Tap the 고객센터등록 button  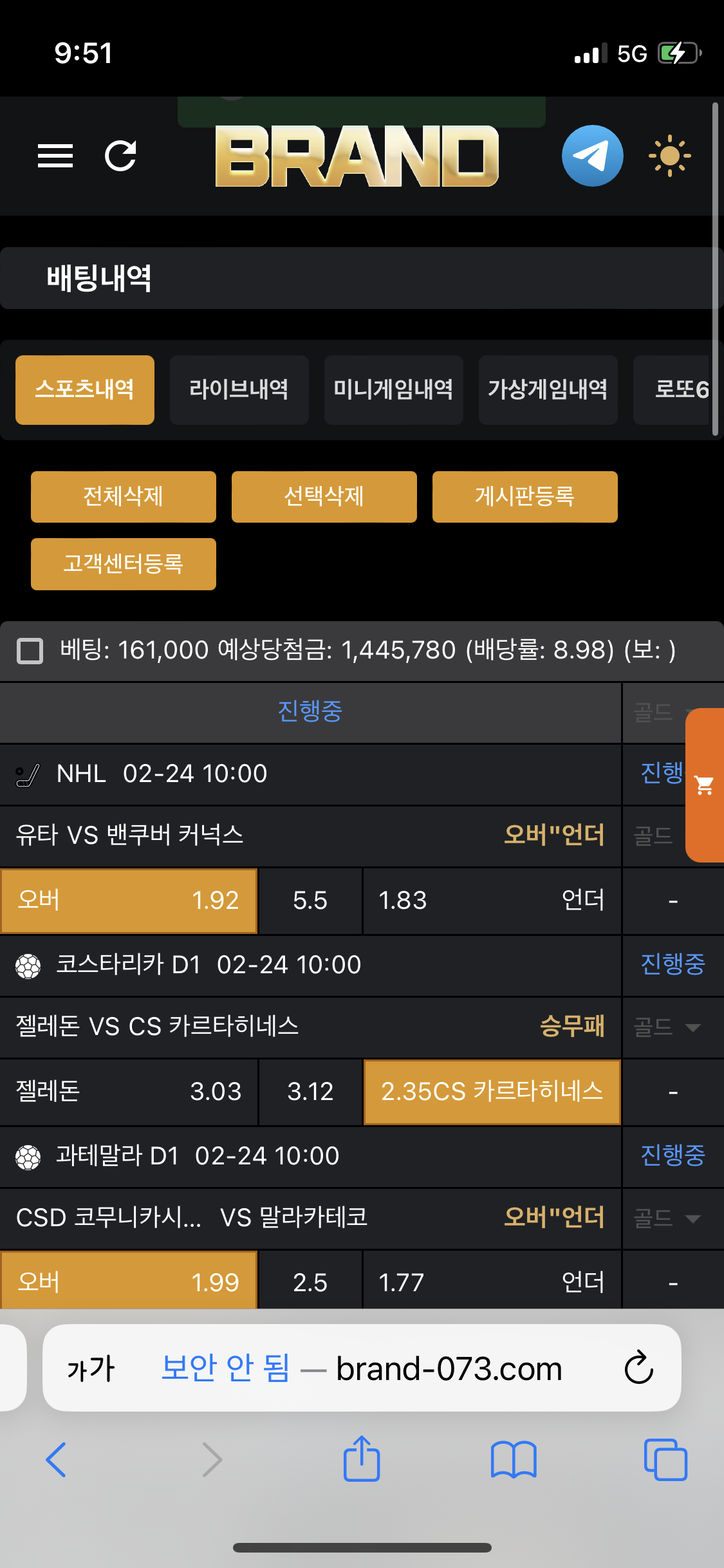click(x=123, y=564)
